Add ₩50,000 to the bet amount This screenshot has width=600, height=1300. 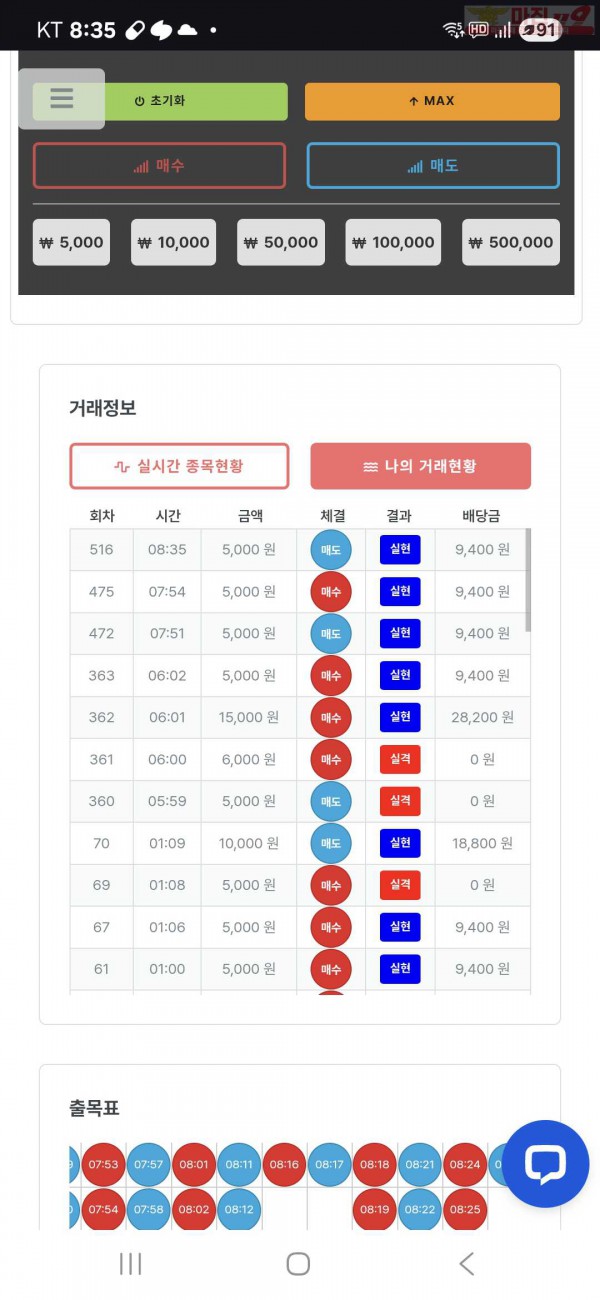(x=281, y=242)
